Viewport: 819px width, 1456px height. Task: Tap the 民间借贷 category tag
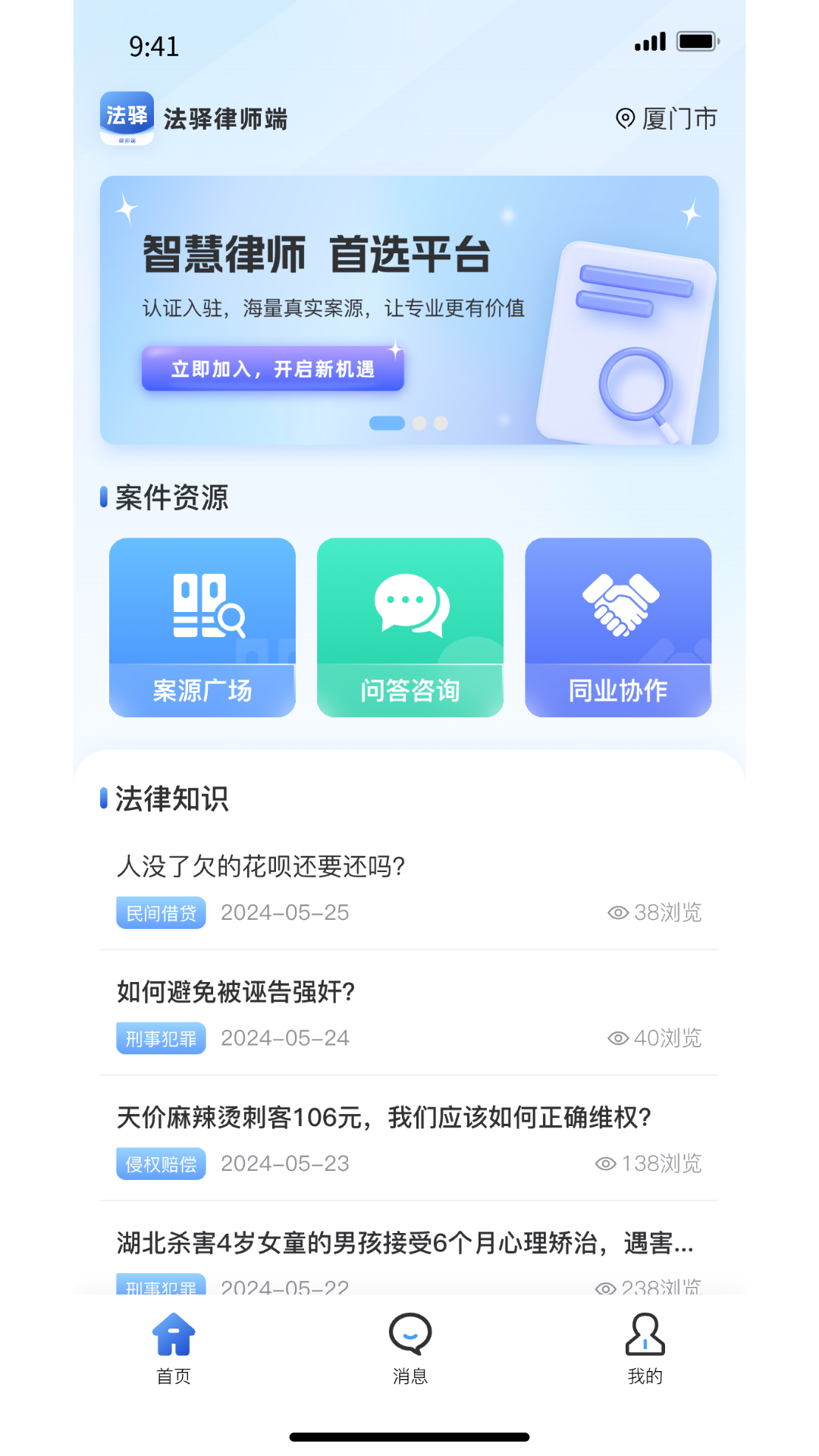pyautogui.click(x=160, y=913)
